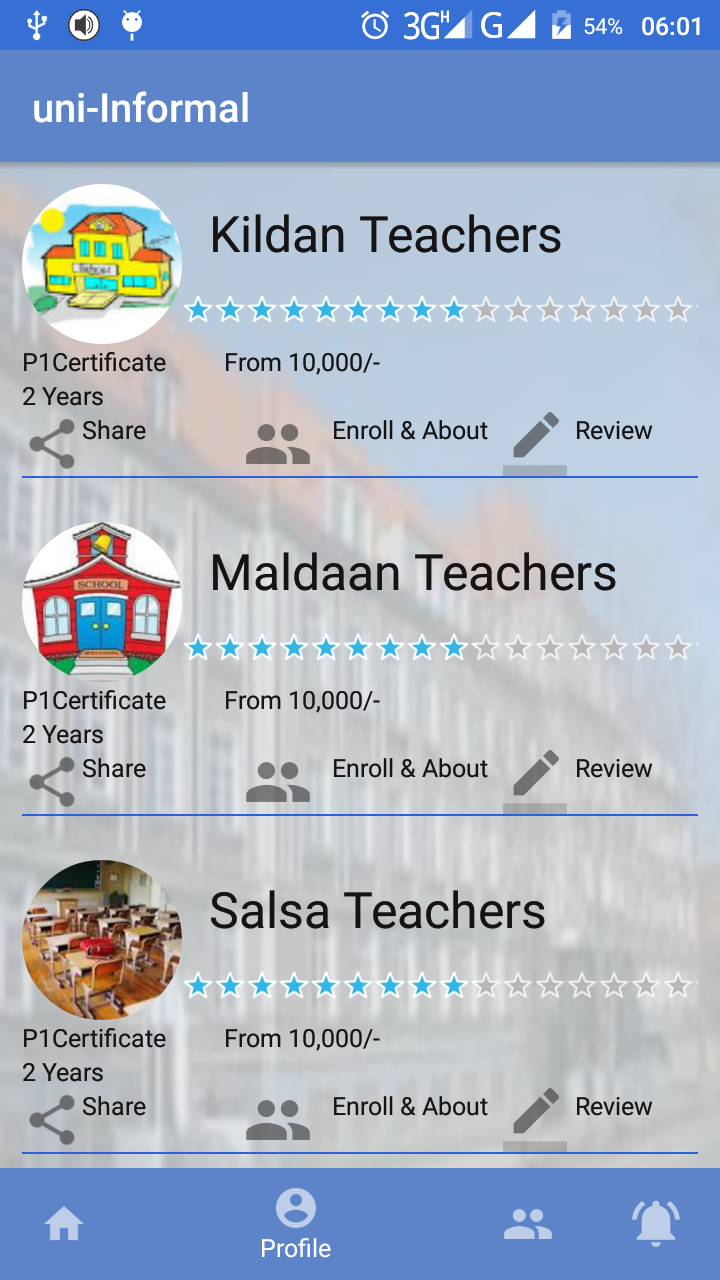This screenshot has width=720, height=1280.
Task: Share Kildan Teachers
Action: [87, 440]
